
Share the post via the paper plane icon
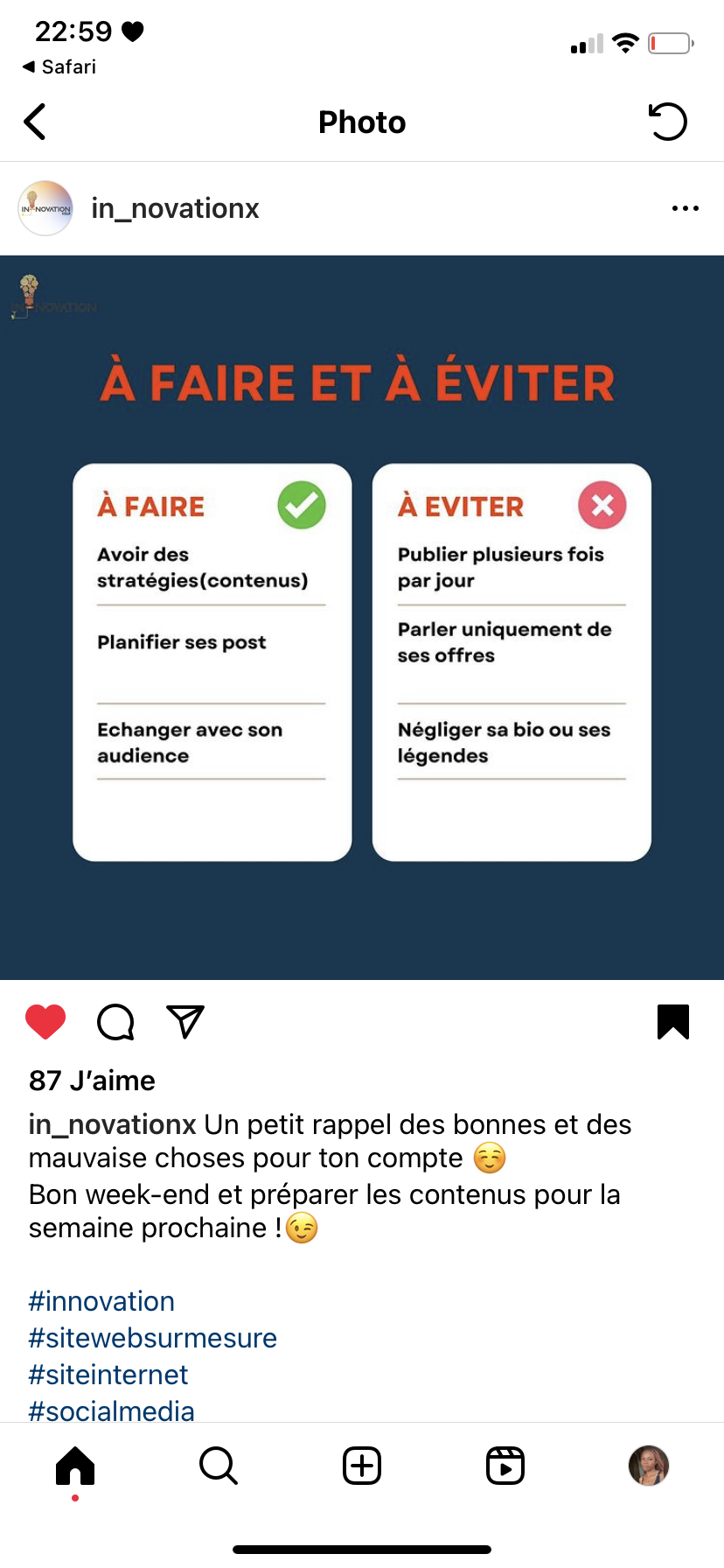coord(185,1022)
